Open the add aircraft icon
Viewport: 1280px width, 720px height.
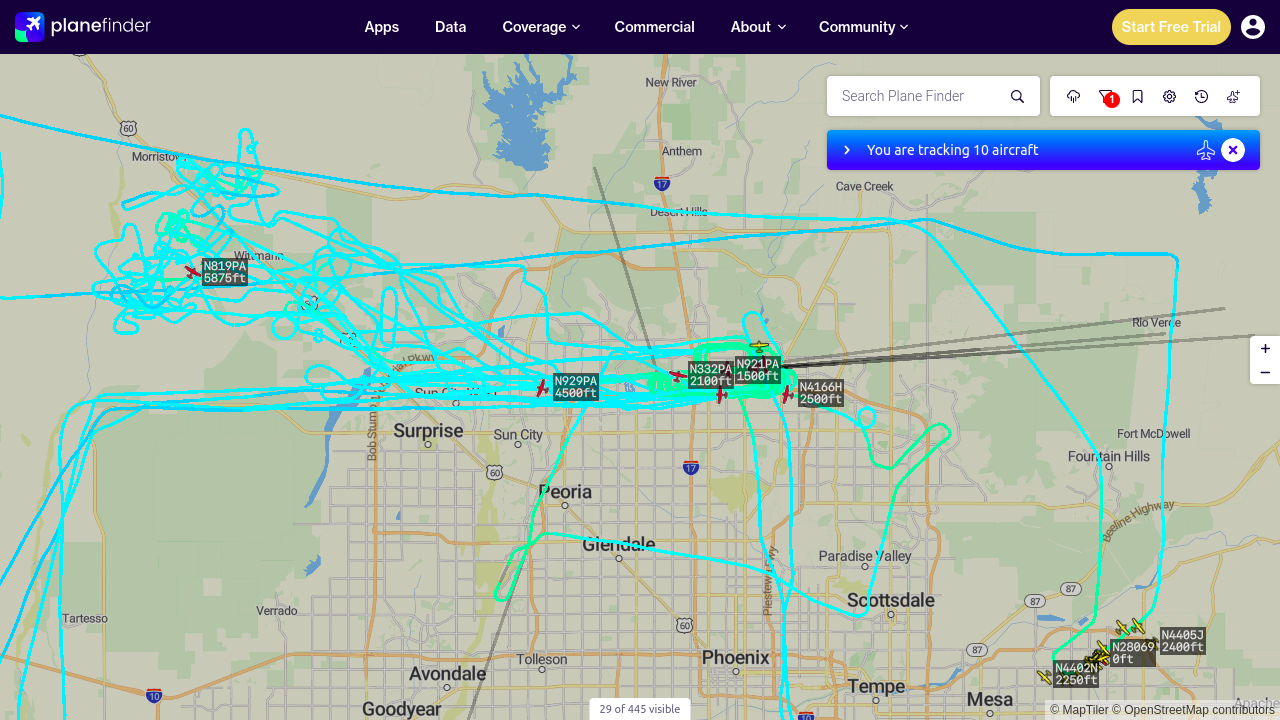[1234, 96]
